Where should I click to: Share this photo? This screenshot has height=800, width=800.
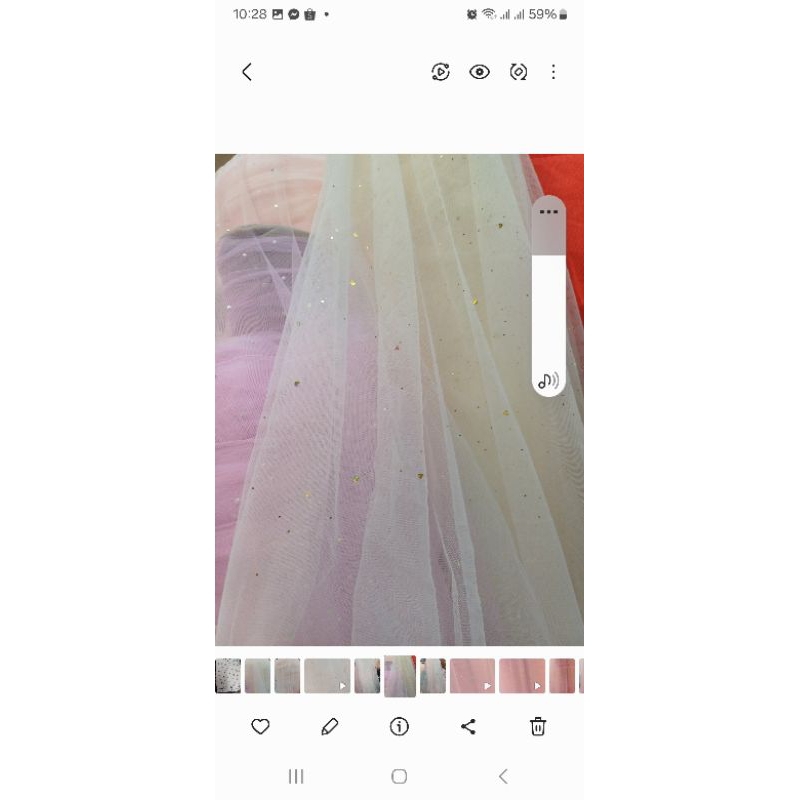coord(468,727)
